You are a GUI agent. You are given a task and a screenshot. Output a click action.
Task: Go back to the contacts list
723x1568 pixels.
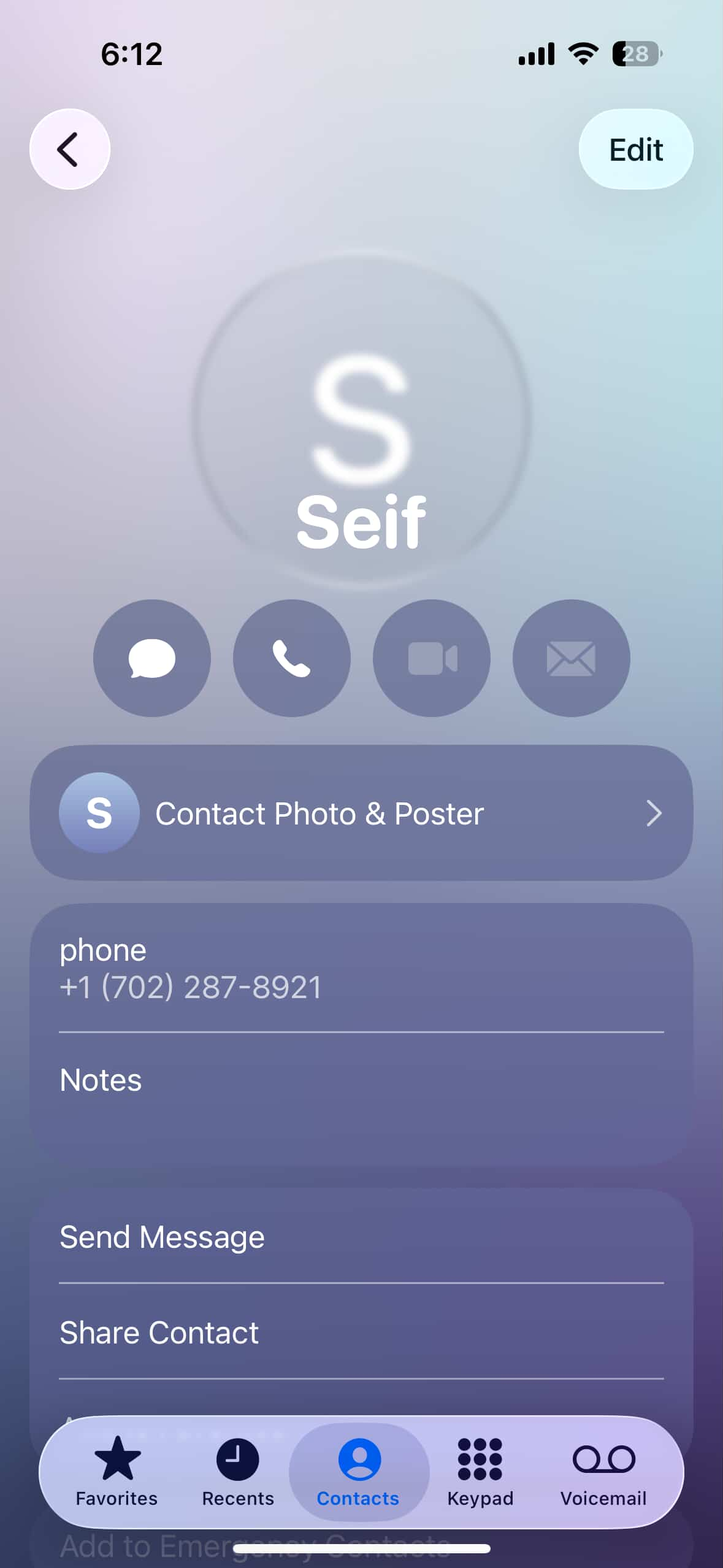[69, 149]
